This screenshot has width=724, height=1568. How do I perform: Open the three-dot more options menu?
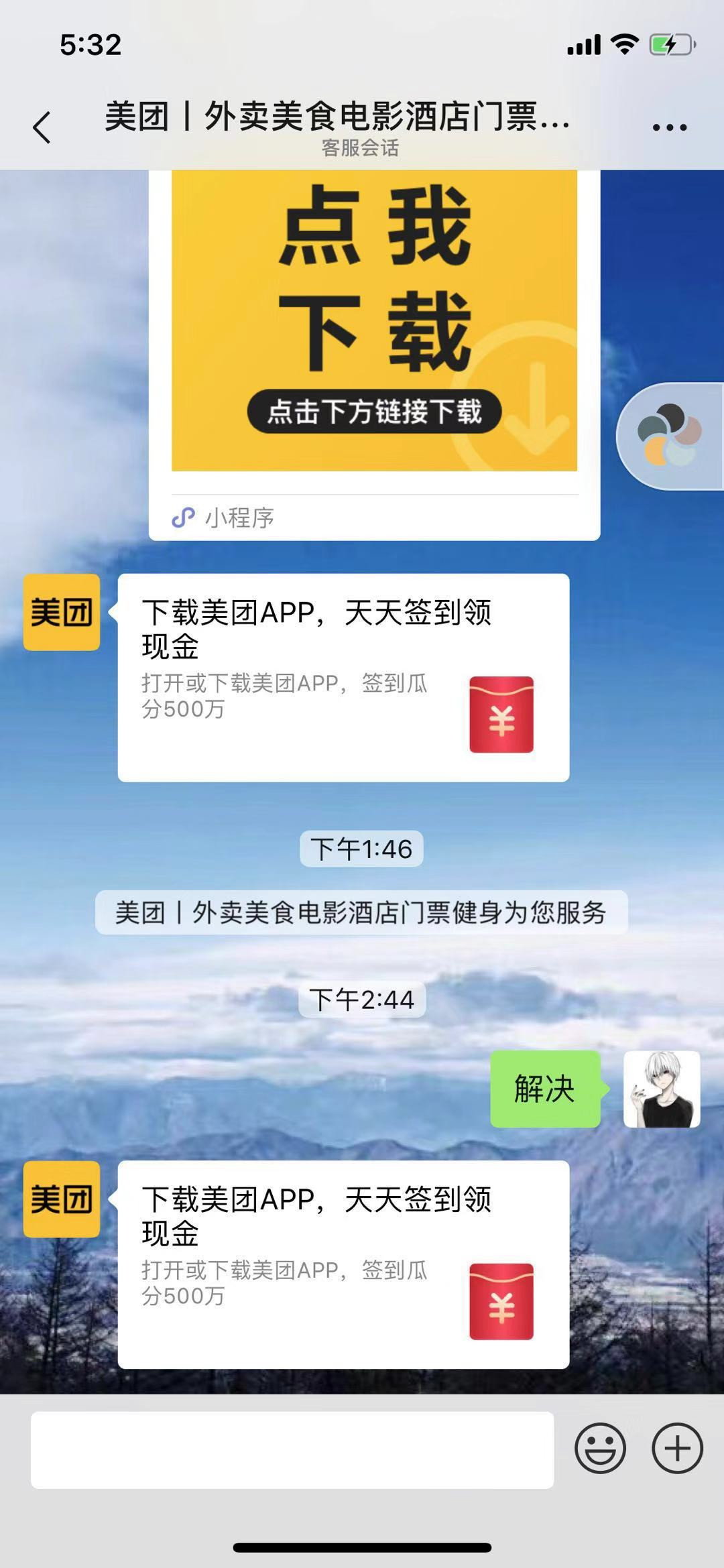point(669,127)
